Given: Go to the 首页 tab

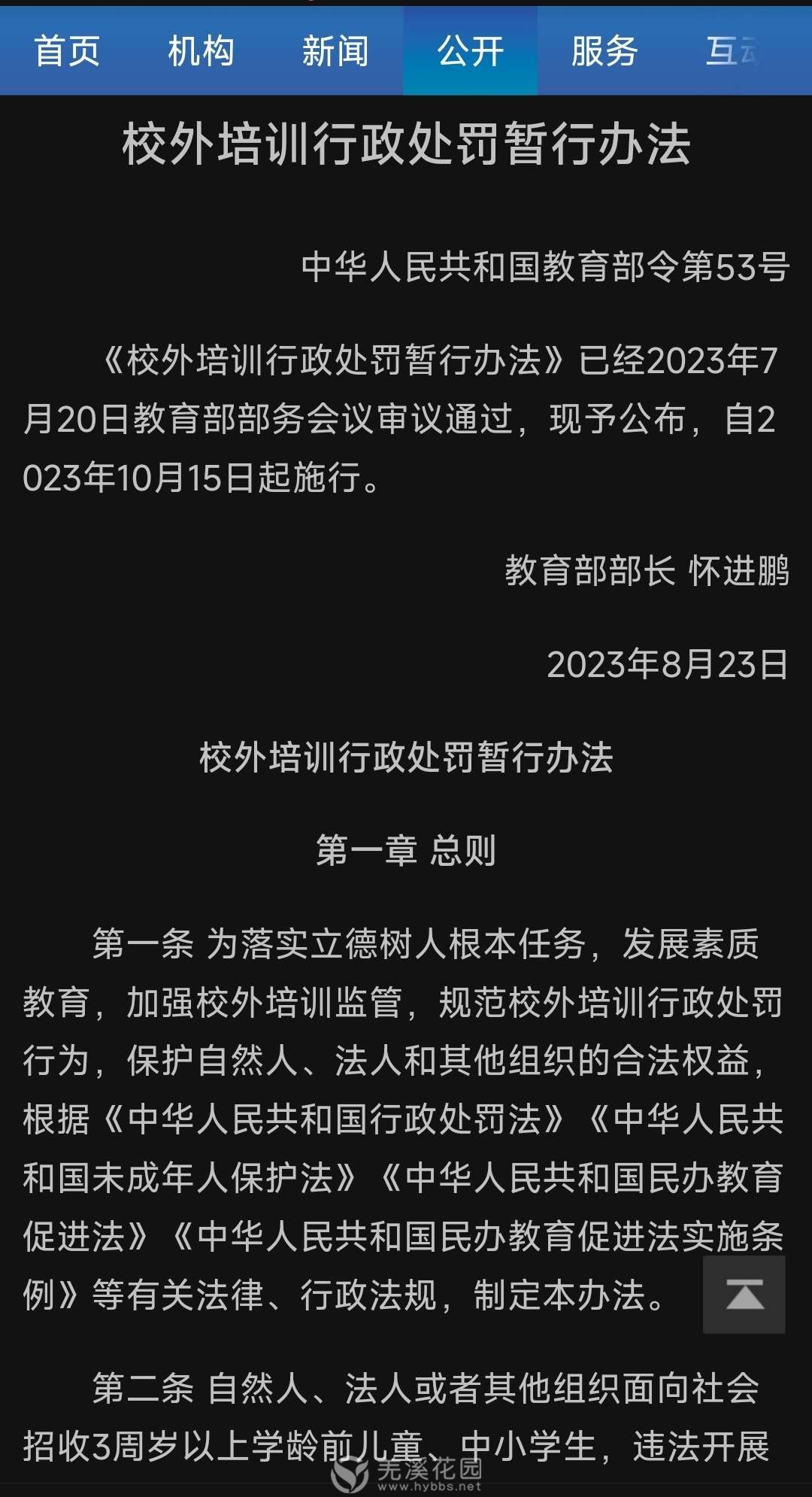Looking at the screenshot, I should (x=67, y=52).
